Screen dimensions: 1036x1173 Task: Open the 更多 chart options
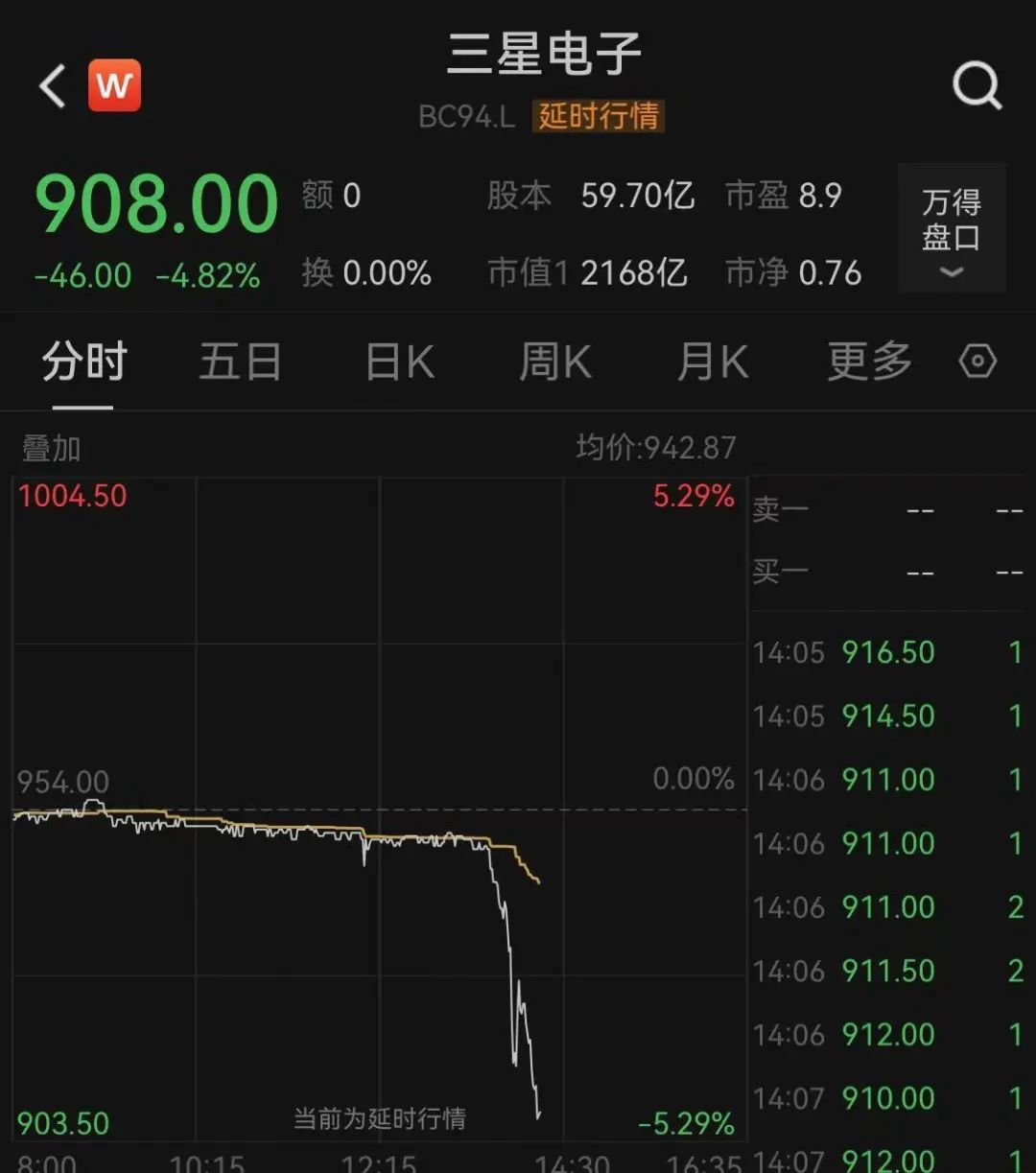click(x=869, y=363)
